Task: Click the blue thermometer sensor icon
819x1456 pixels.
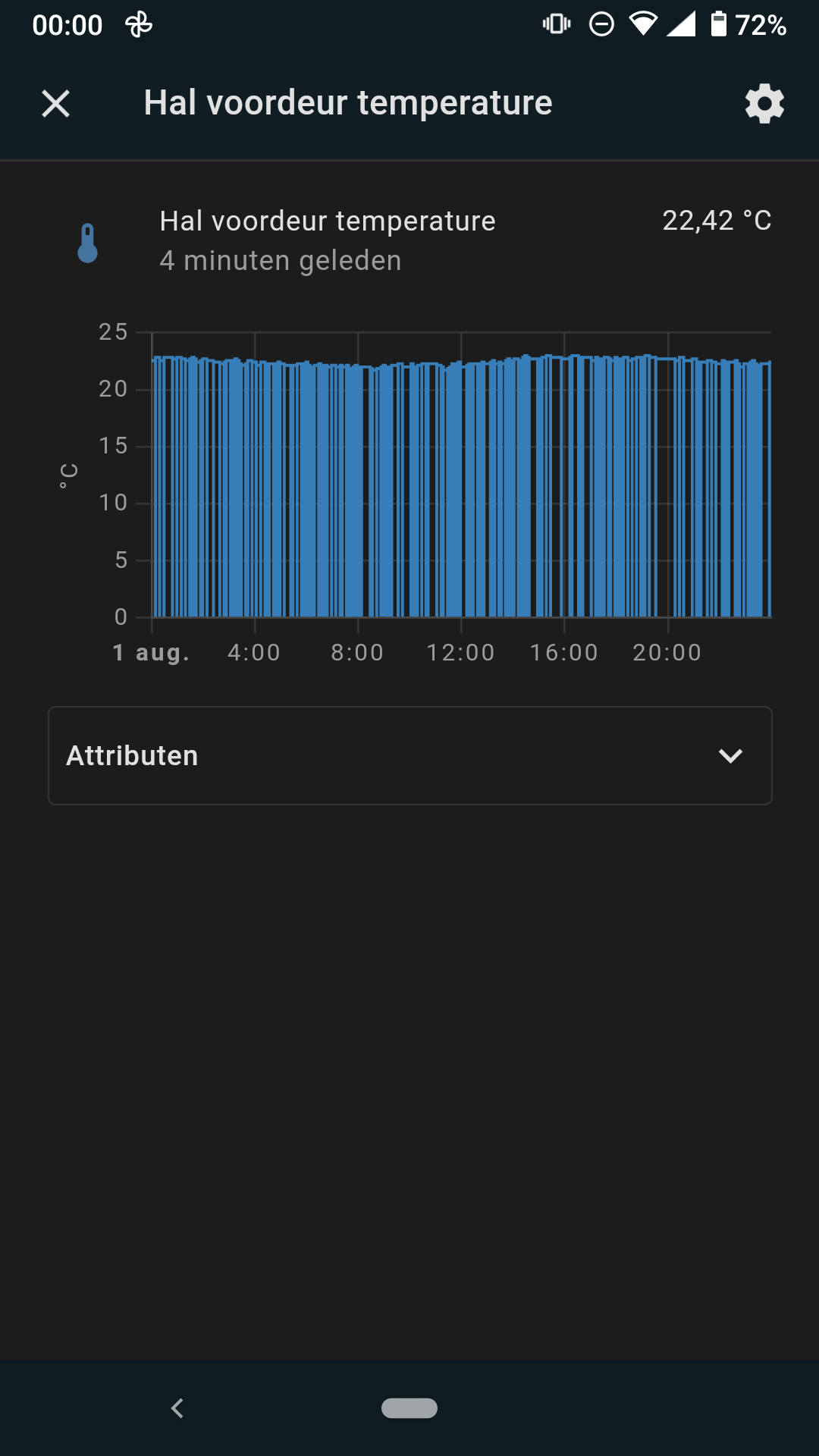Action: point(87,244)
